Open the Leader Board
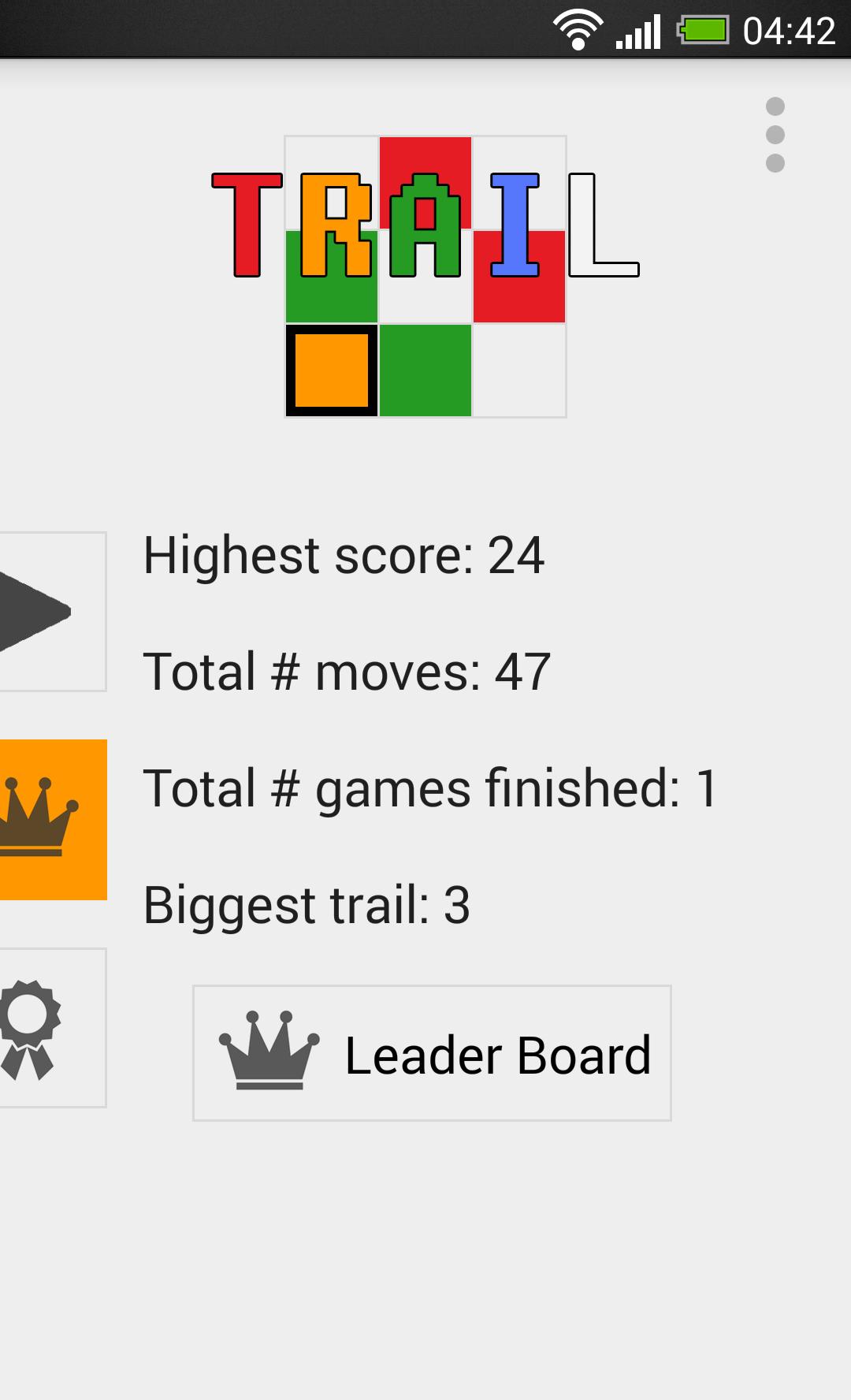851x1400 pixels. (432, 1053)
